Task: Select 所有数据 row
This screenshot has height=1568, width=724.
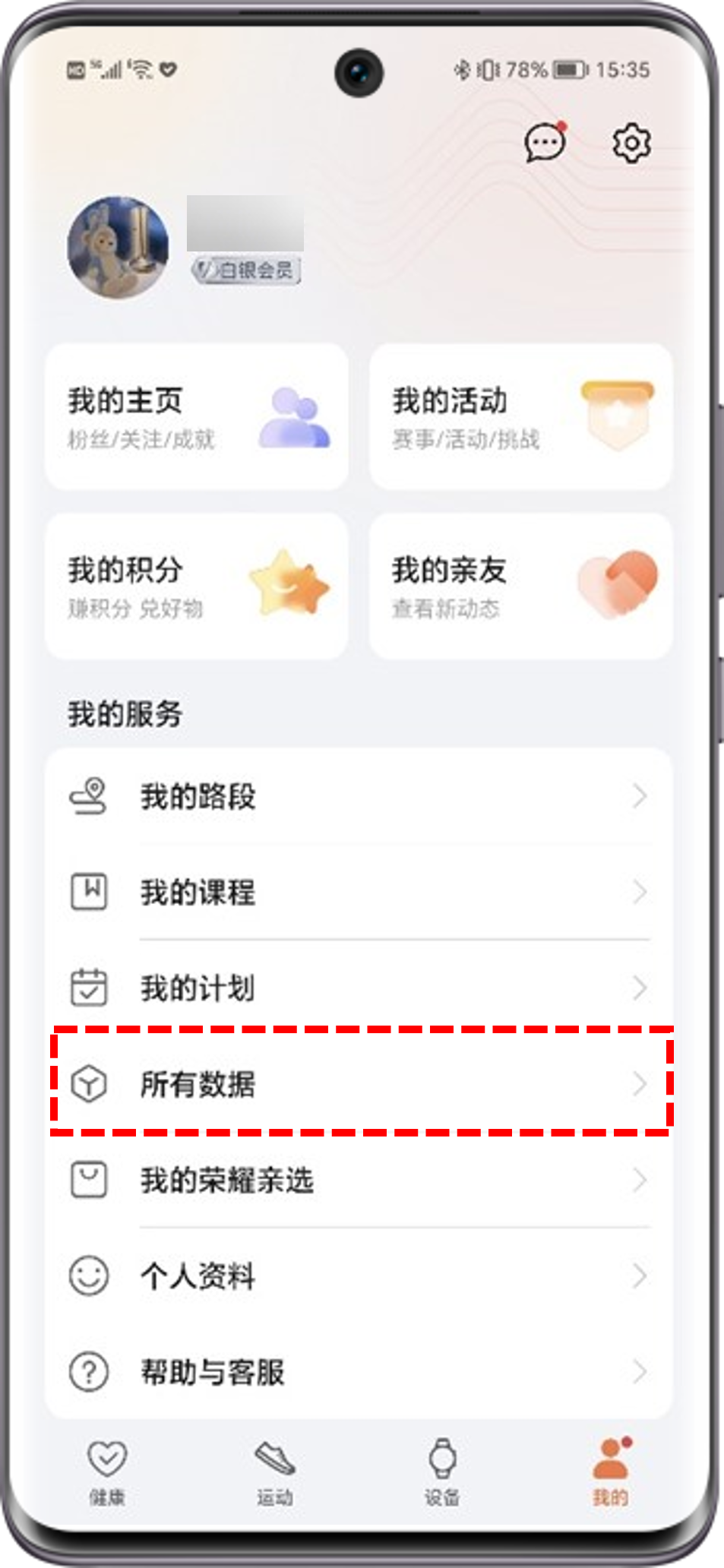Action: (x=359, y=1083)
